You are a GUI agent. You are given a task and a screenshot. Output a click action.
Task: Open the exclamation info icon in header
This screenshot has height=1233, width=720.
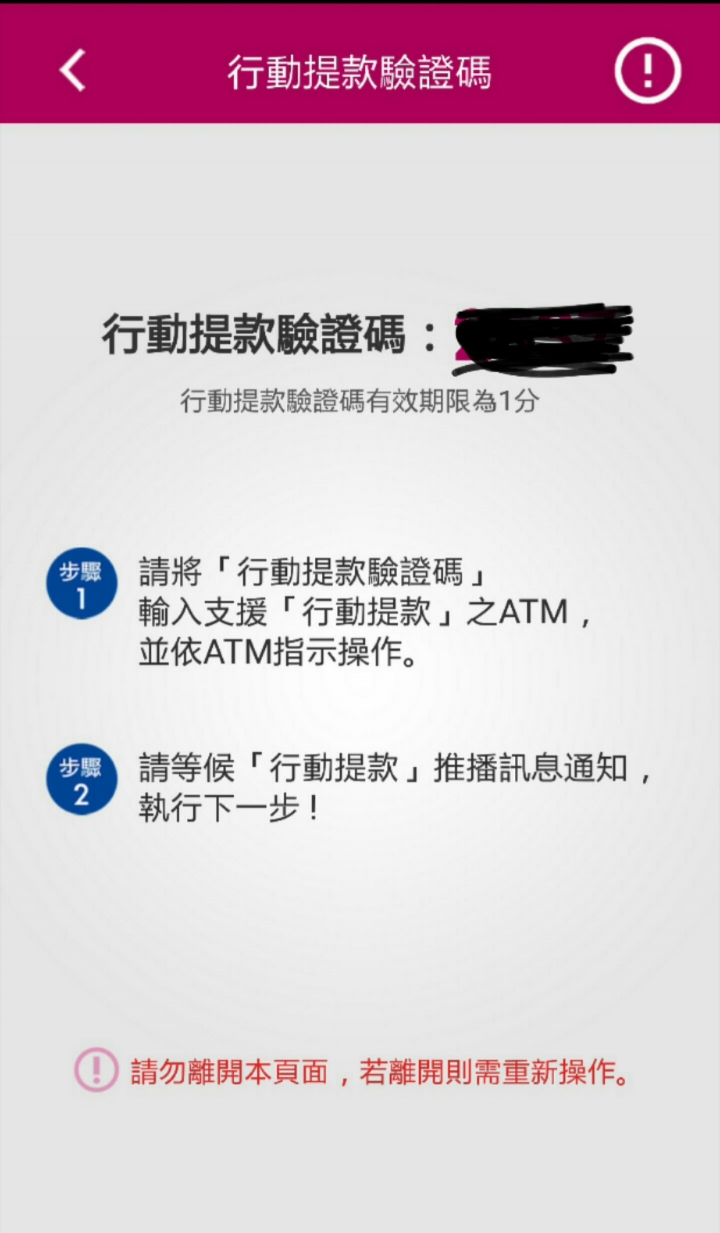tap(647, 70)
